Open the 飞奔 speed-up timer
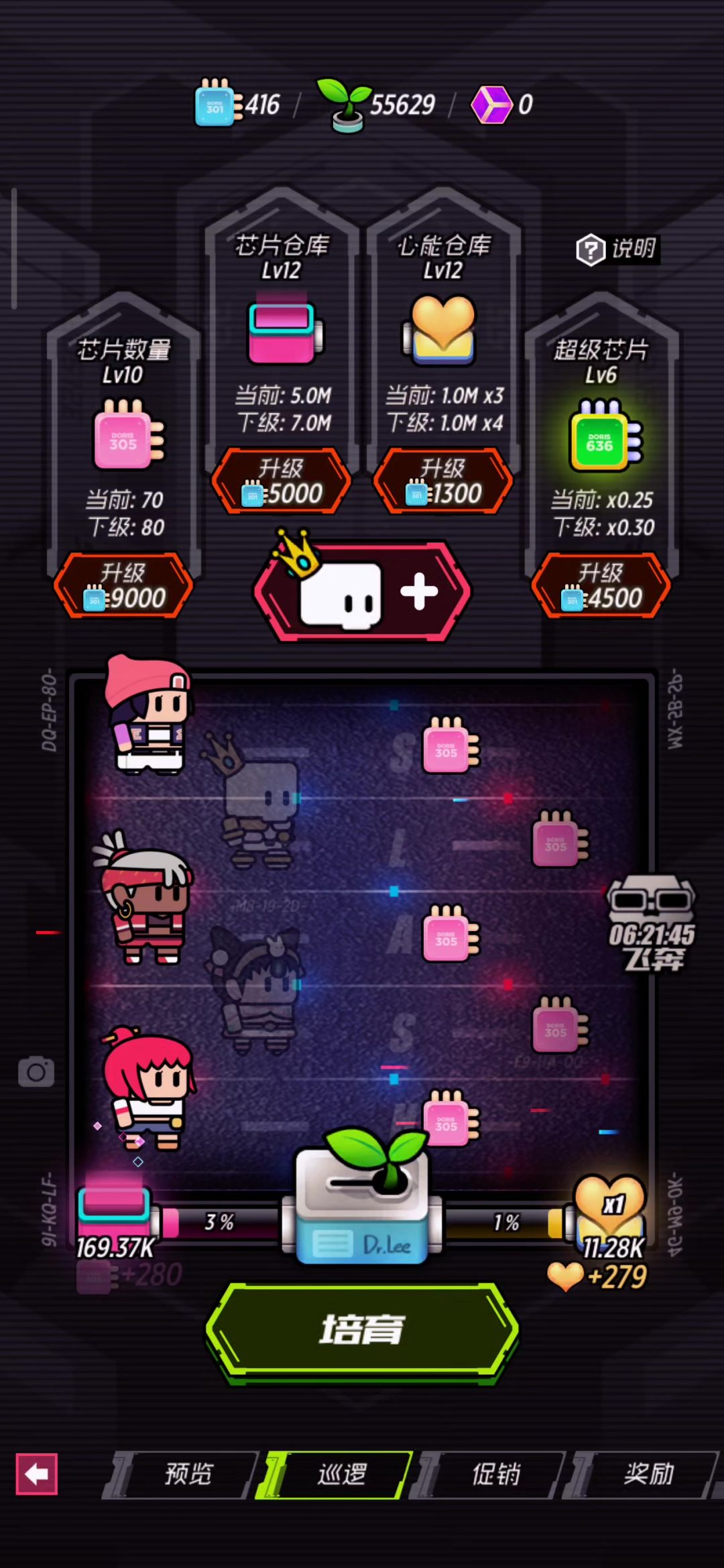Viewport: 724px width, 1568px height. point(651,922)
